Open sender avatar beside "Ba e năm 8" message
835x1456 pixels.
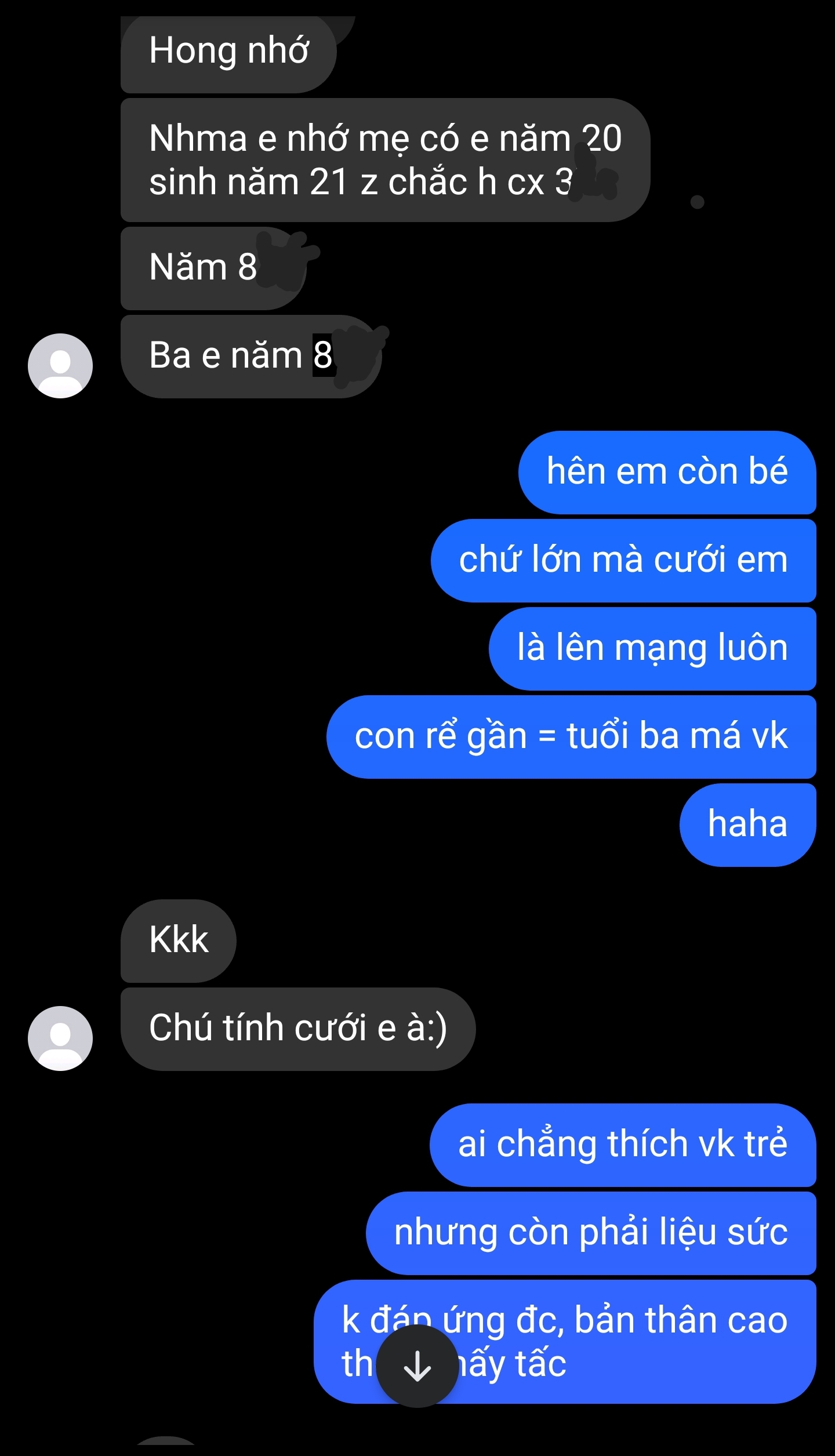tap(60, 365)
